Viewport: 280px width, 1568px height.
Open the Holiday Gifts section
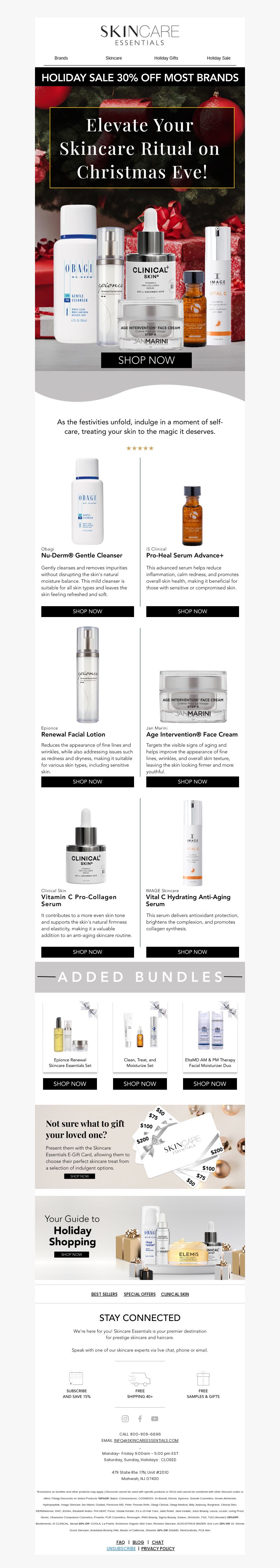[166, 58]
